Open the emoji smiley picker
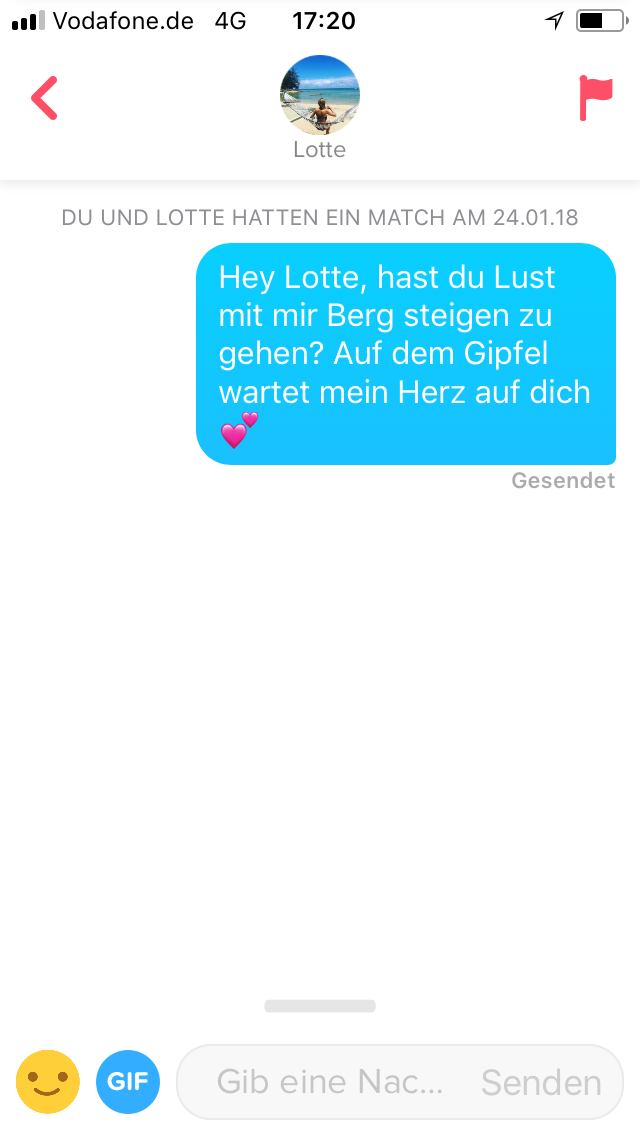Viewport: 640px width, 1136px height. pyautogui.click(x=47, y=1081)
